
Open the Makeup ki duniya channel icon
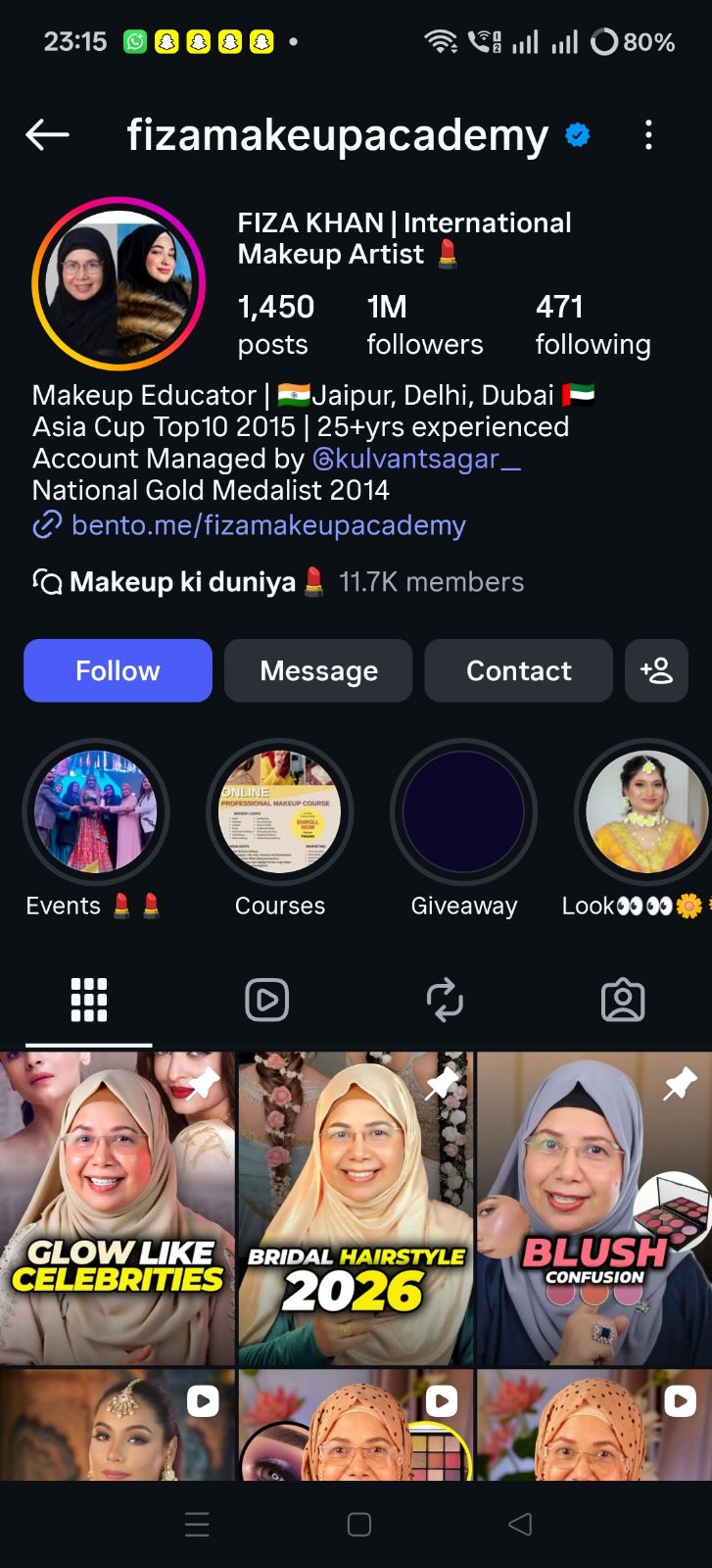(x=45, y=581)
